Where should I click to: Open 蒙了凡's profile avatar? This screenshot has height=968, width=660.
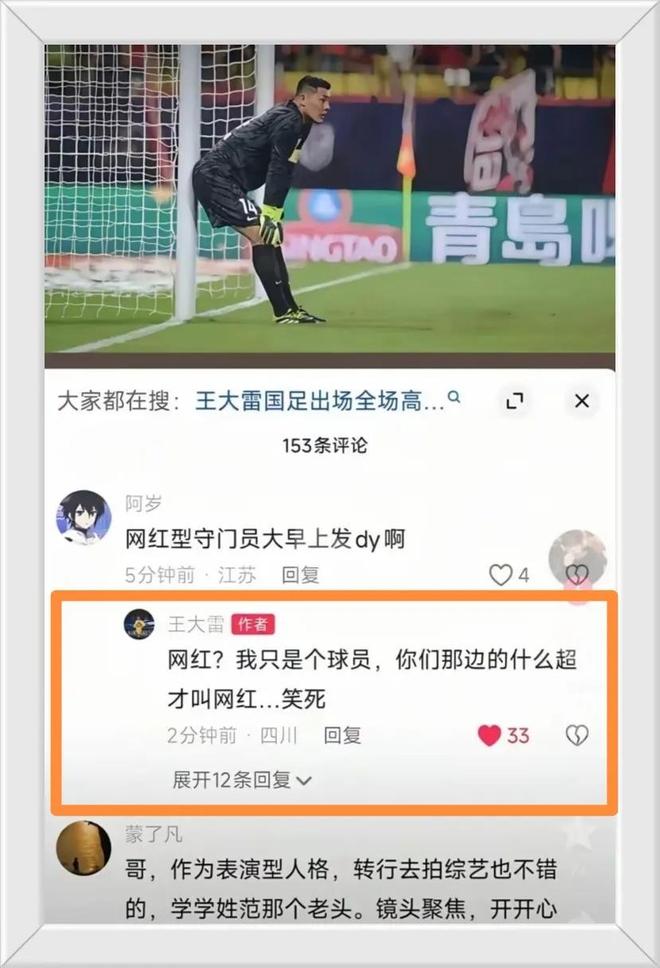(x=83, y=847)
